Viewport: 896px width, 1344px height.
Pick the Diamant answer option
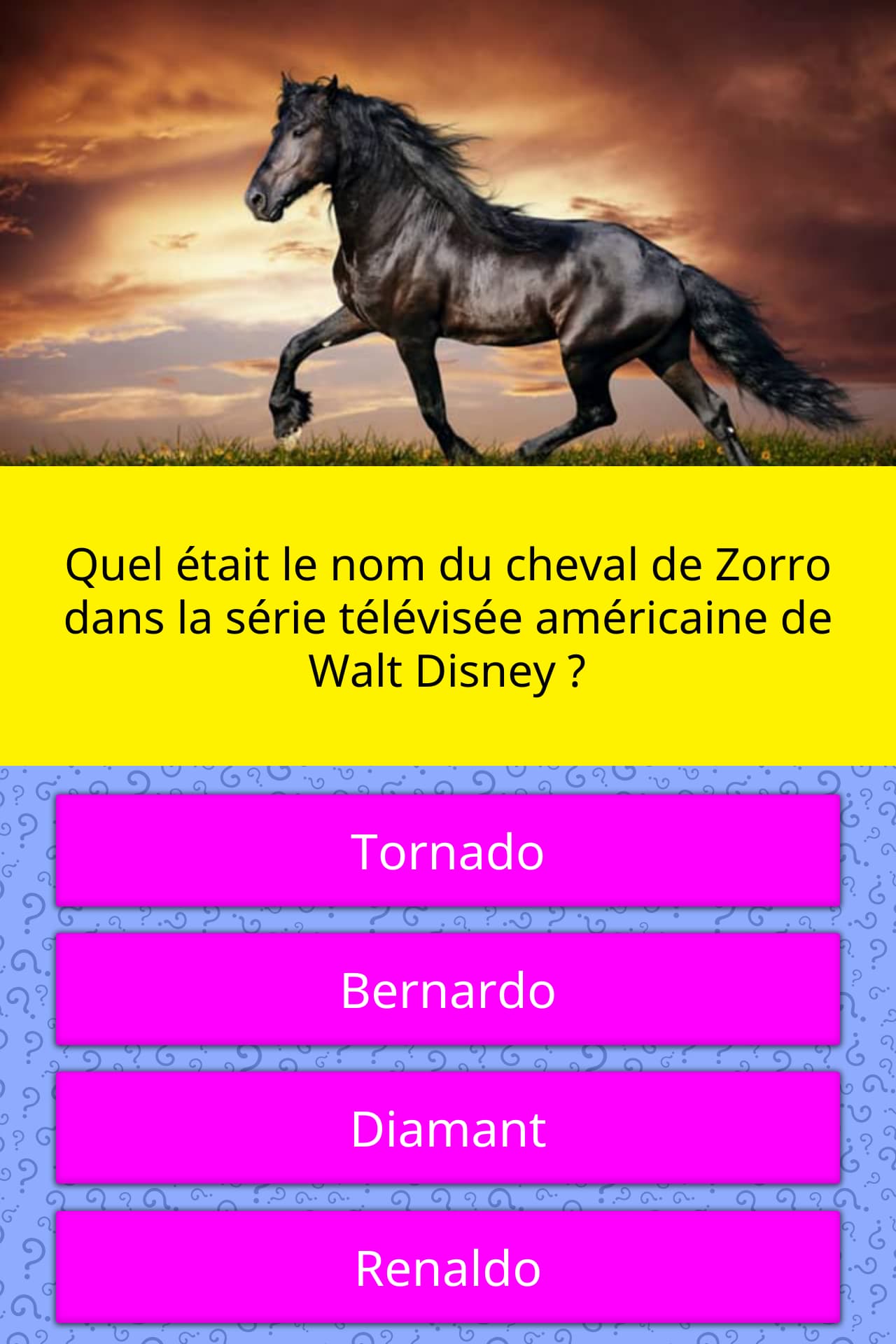coord(448,1128)
